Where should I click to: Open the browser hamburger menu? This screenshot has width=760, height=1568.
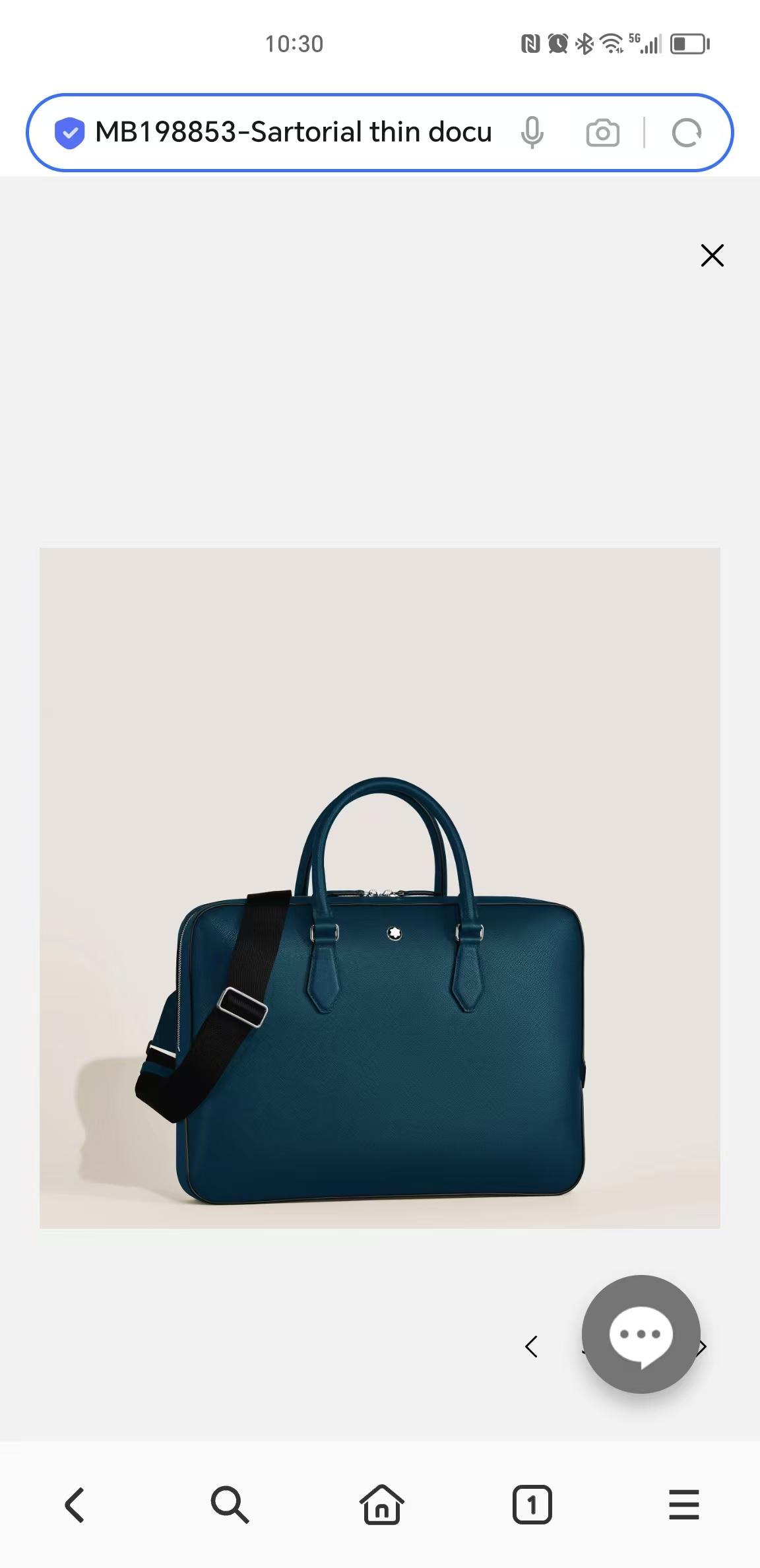click(683, 1505)
